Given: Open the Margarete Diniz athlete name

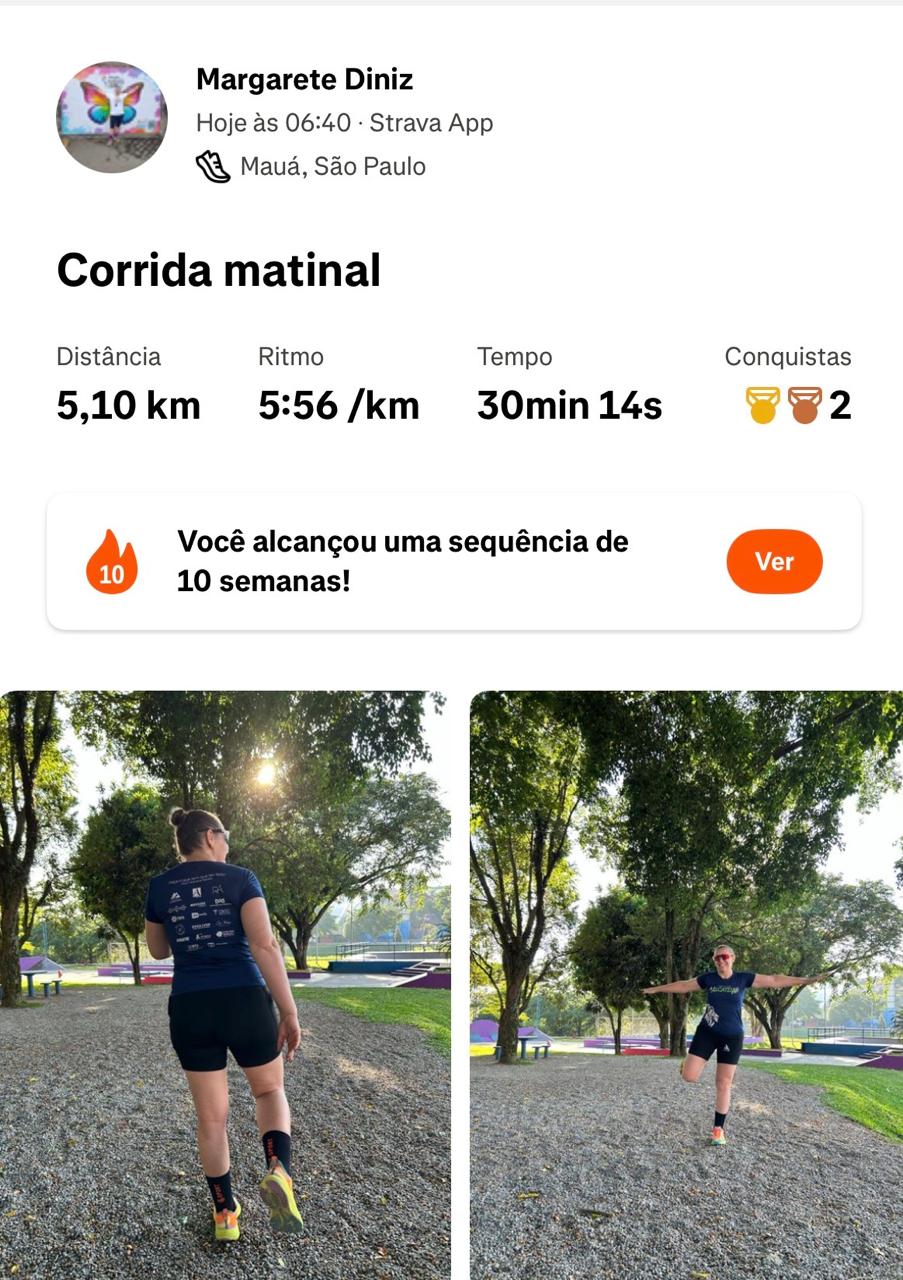Looking at the screenshot, I should [x=304, y=79].
